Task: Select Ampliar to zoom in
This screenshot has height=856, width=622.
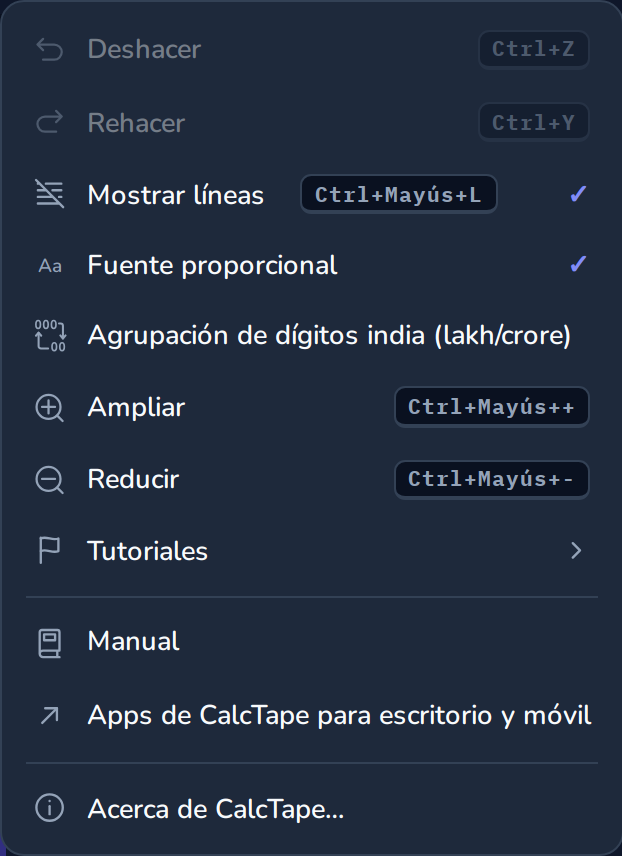Action: coord(311,407)
